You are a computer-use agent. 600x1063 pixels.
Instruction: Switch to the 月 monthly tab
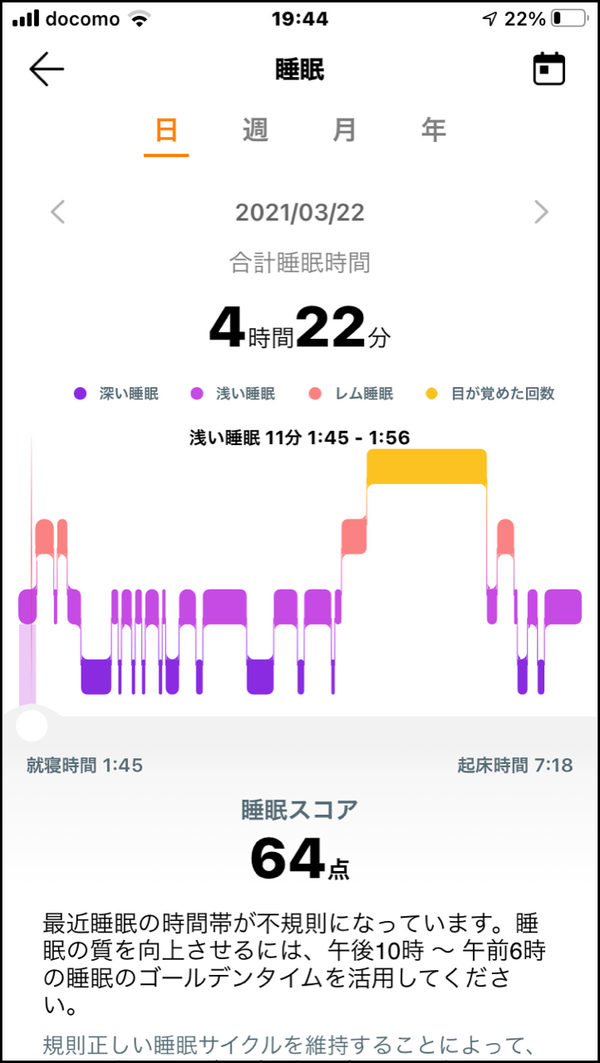pyautogui.click(x=344, y=130)
